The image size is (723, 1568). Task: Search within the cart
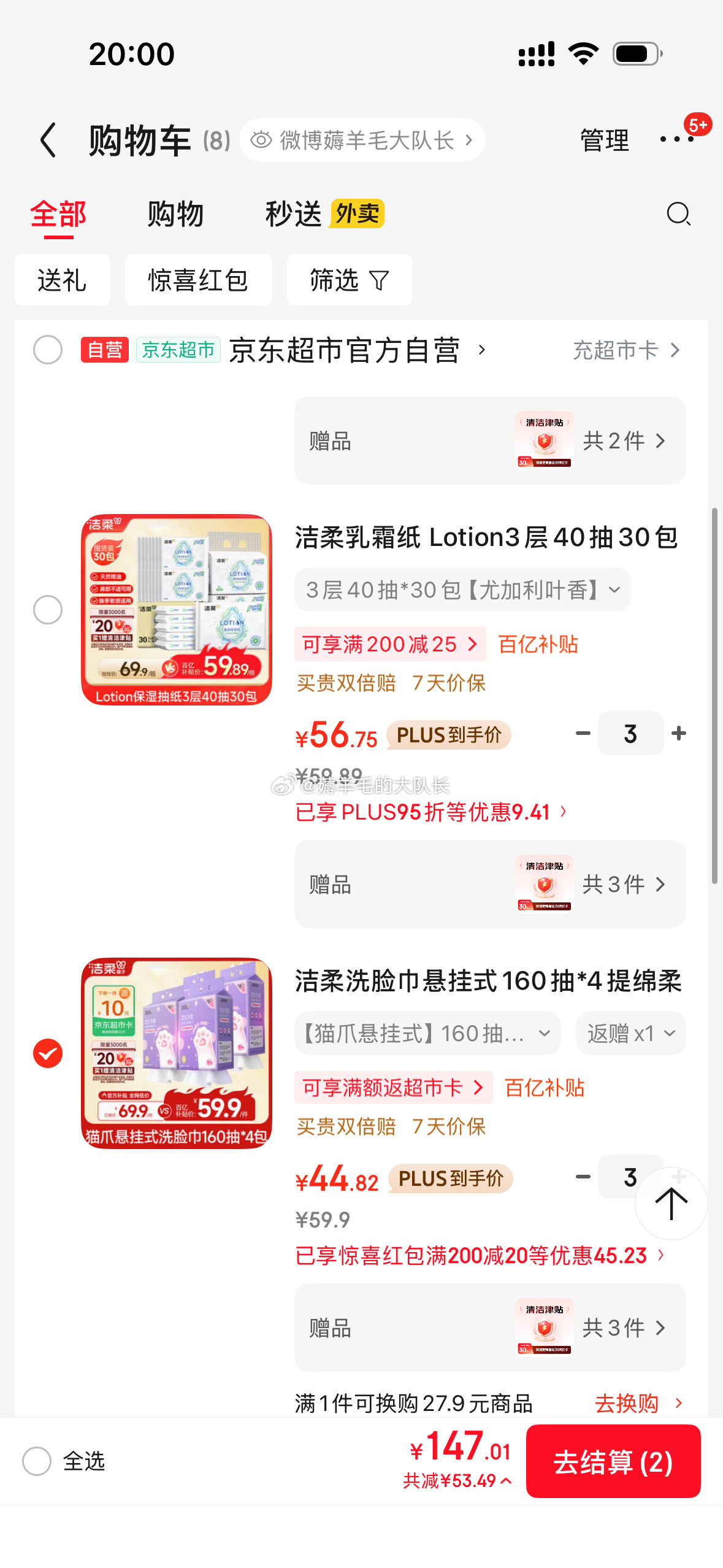pos(678,214)
